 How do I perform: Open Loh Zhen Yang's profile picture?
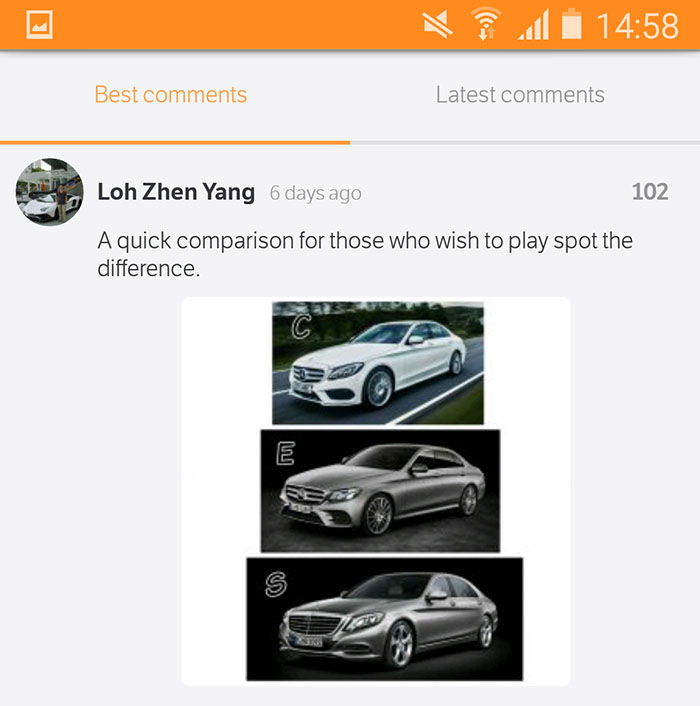click(49, 192)
